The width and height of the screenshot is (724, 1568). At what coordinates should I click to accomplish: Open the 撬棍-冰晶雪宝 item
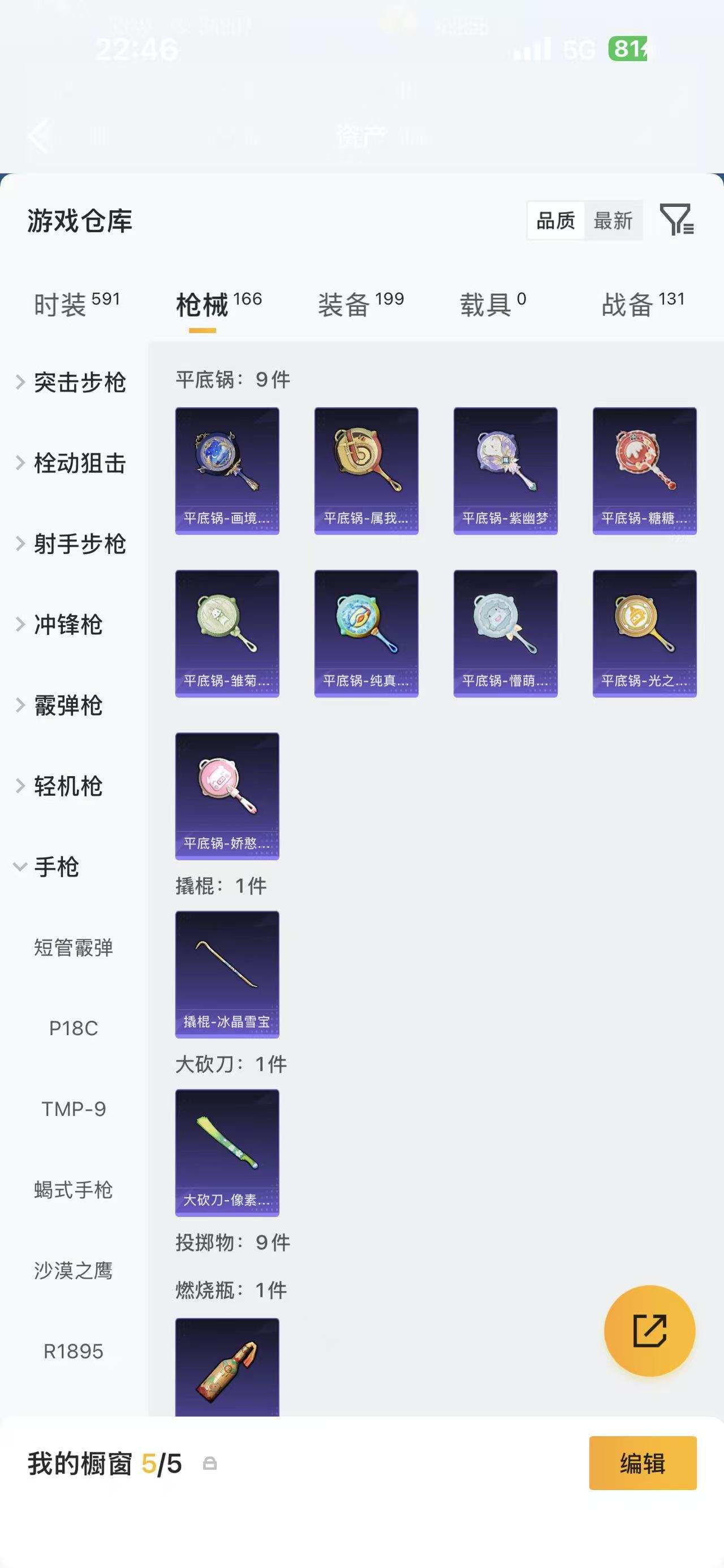[x=226, y=974]
